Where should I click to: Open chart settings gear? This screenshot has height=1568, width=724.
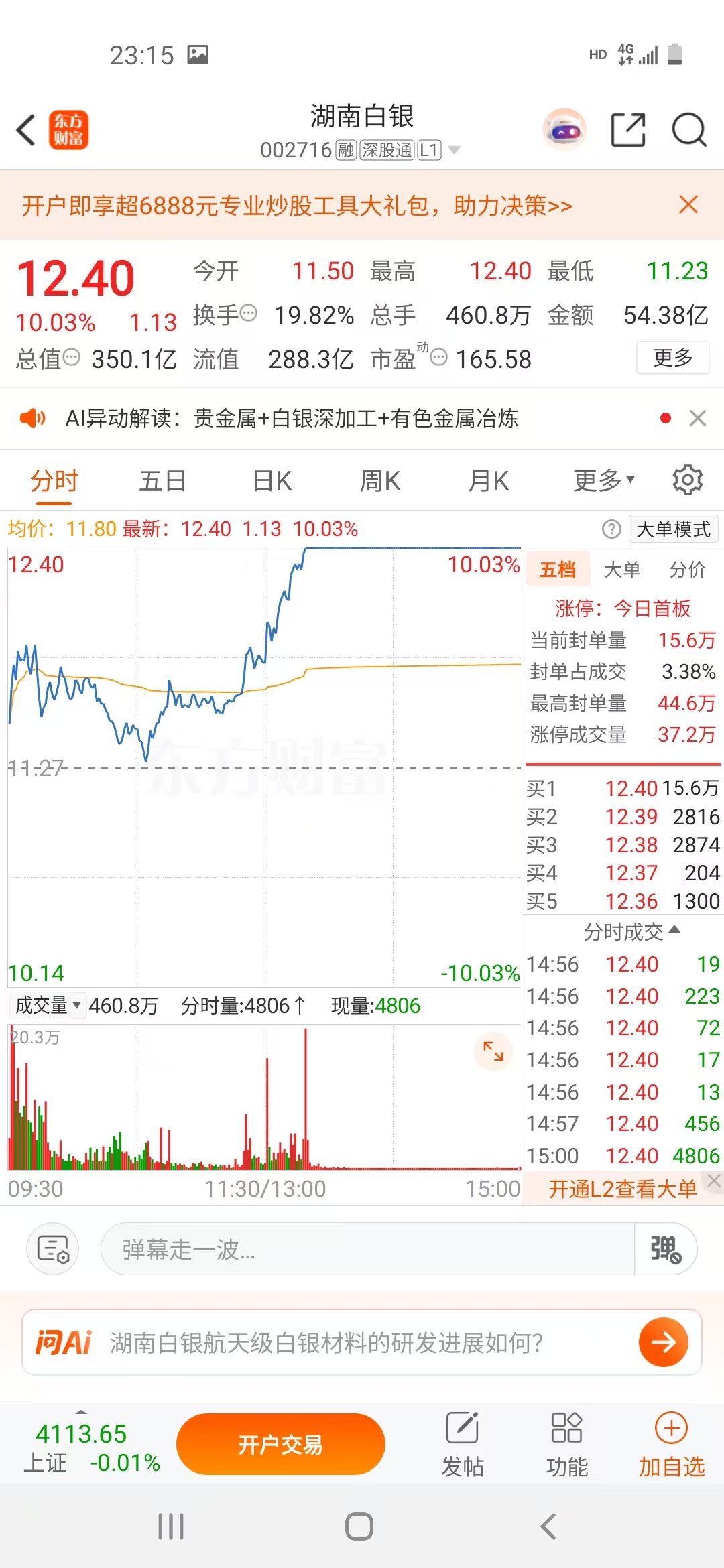coord(687,480)
